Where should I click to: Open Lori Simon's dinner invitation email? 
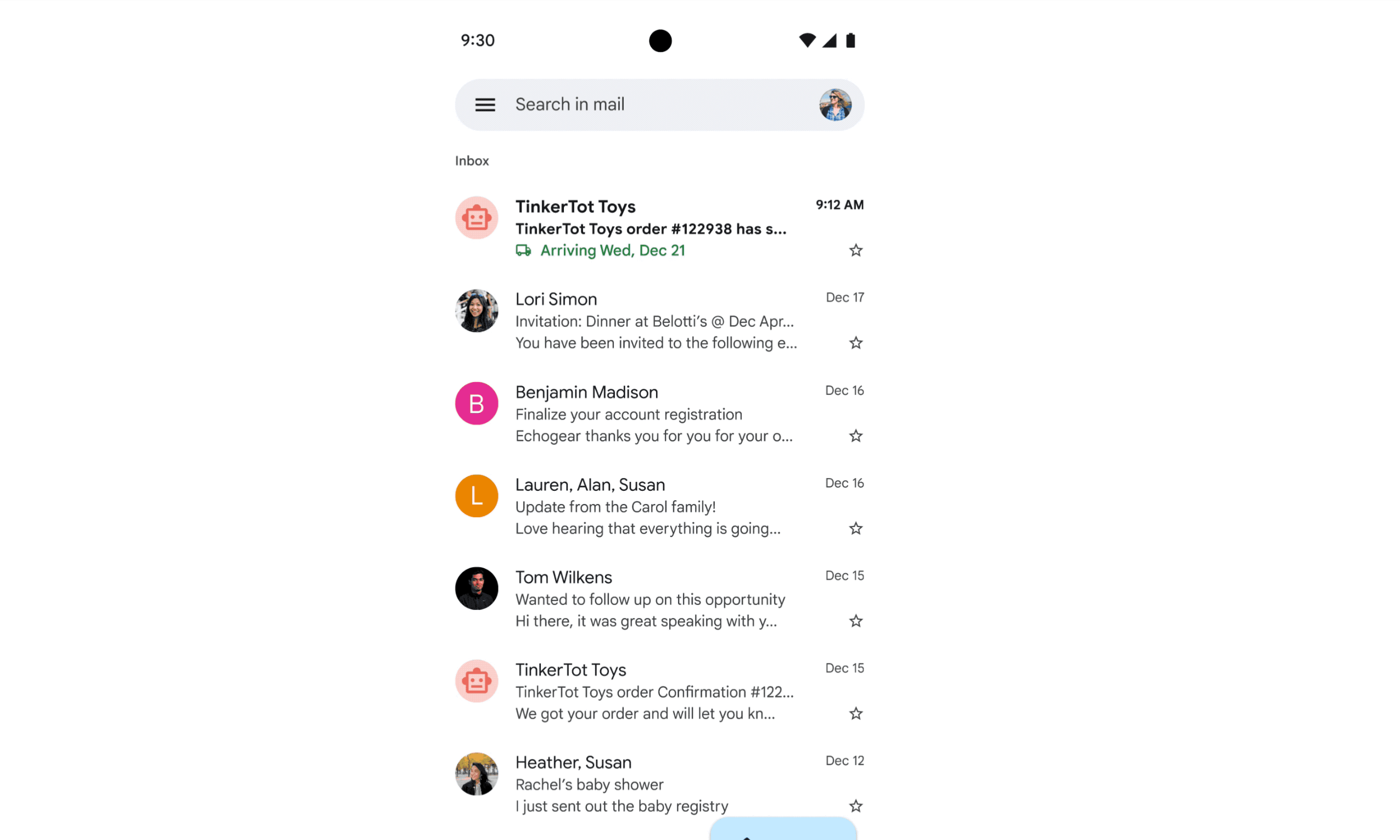pyautogui.click(x=651, y=321)
